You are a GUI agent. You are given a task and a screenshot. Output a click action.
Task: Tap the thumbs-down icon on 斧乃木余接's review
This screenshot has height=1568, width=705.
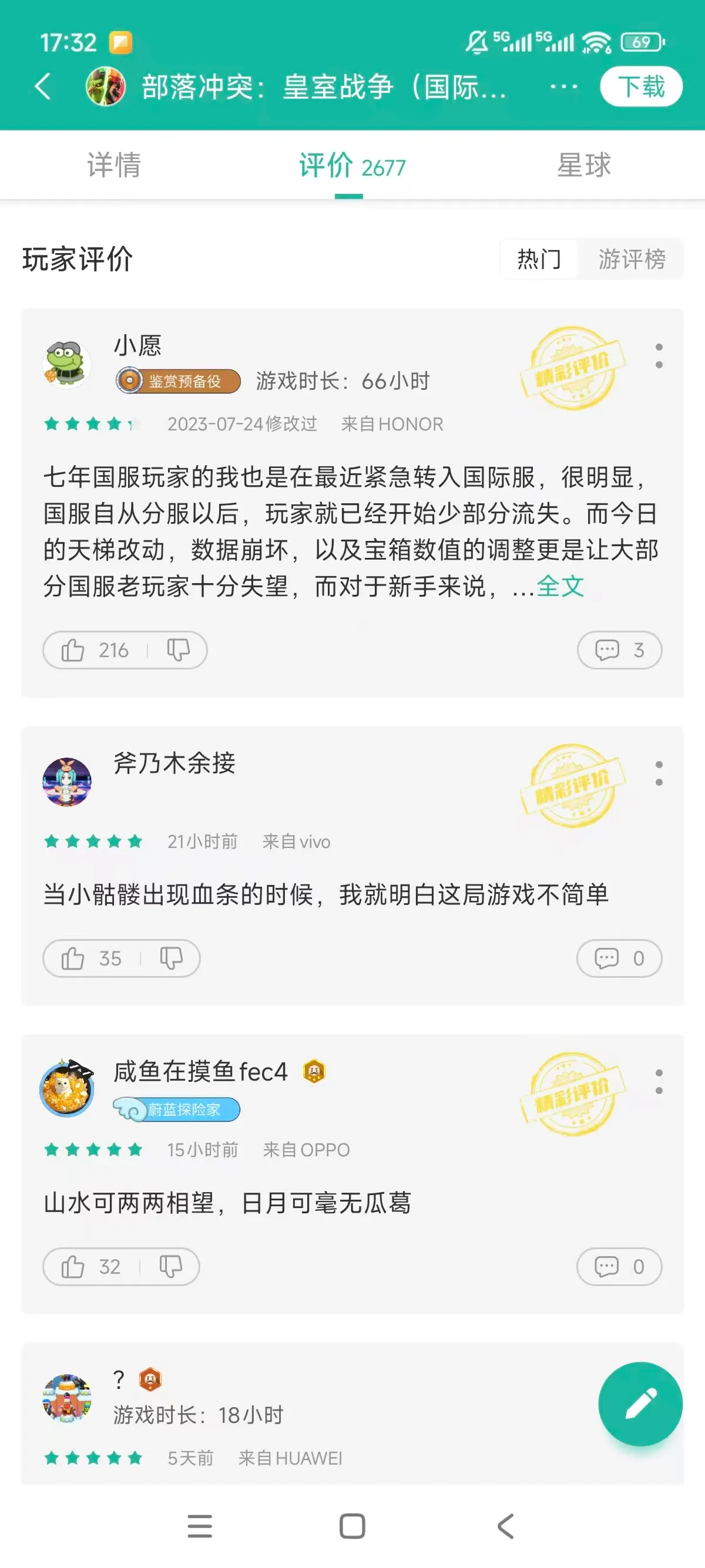172,957
